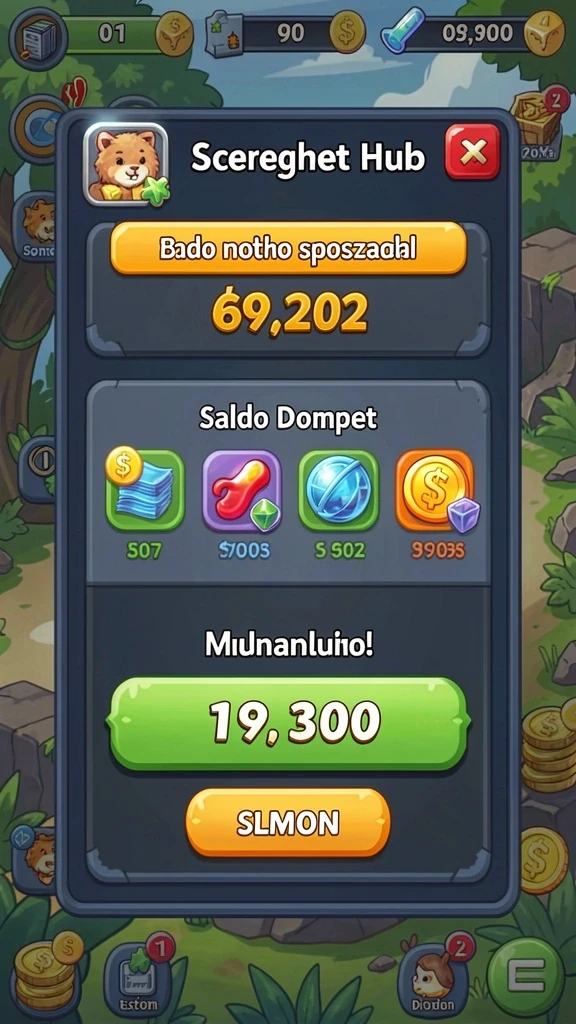Tap the green 19,300 button
576x1024 pixels.
click(x=288, y=723)
